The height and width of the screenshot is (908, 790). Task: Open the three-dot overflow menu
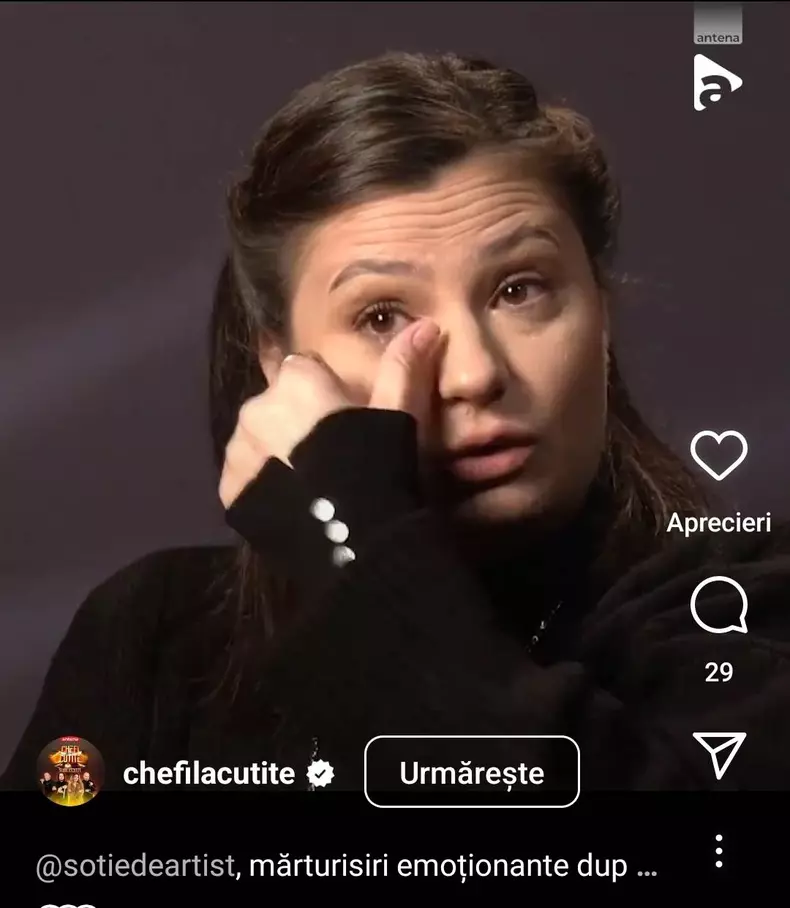[719, 850]
